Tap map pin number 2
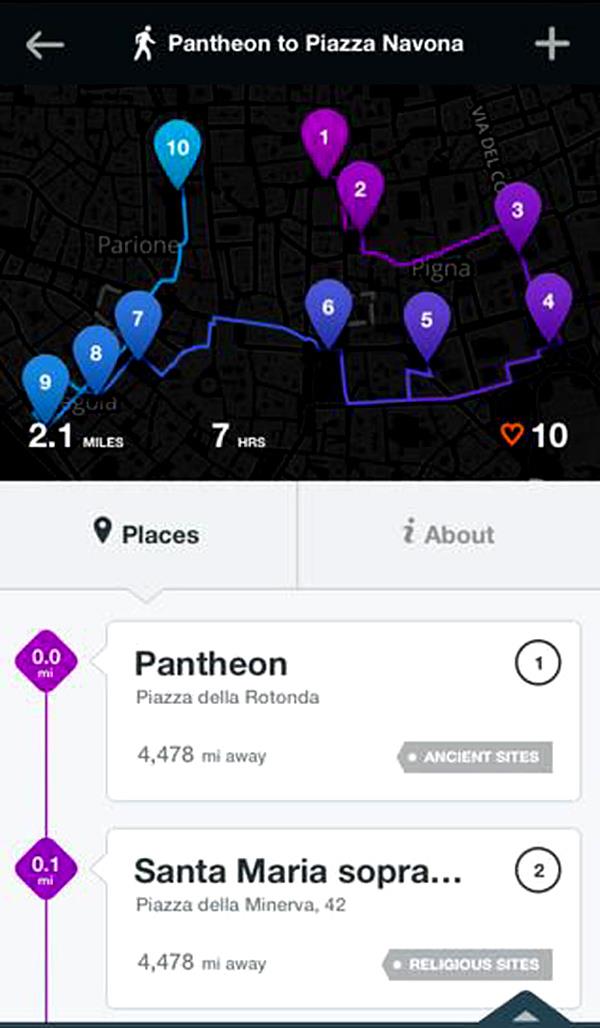This screenshot has width=600, height=1028. (x=360, y=190)
